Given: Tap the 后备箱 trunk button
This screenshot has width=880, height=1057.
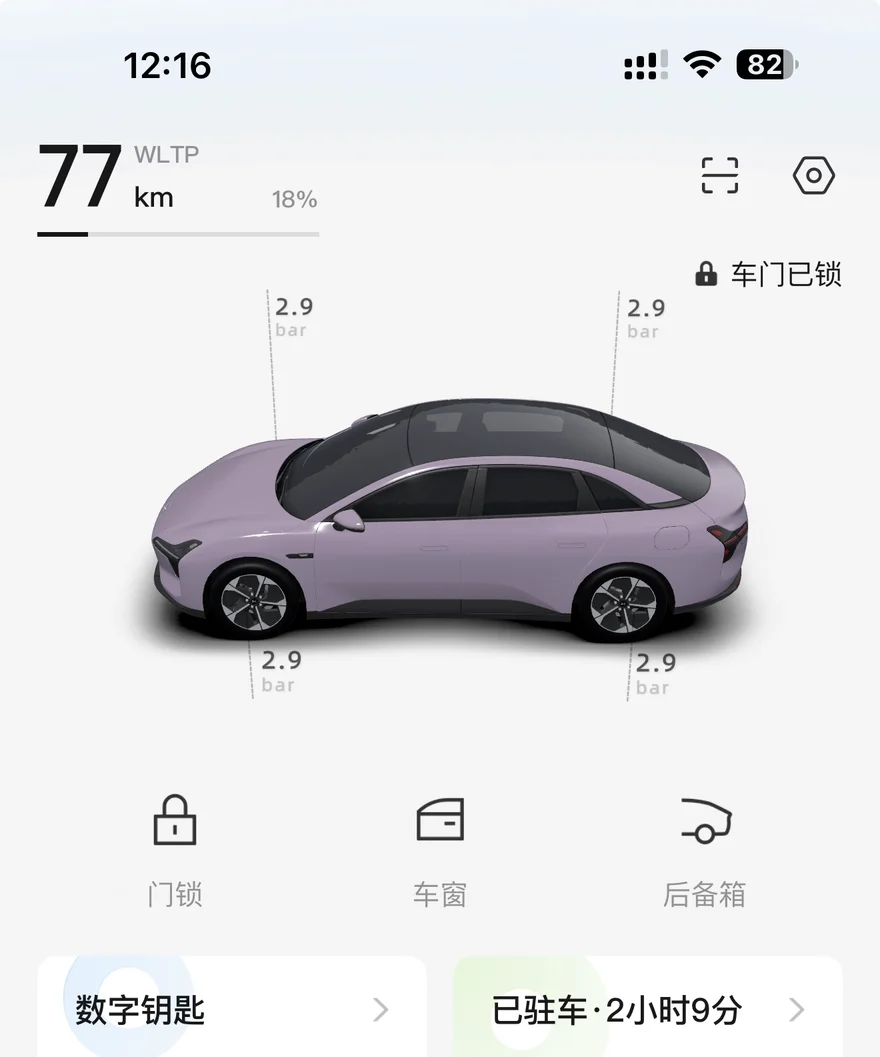Looking at the screenshot, I should pyautogui.click(x=705, y=851).
